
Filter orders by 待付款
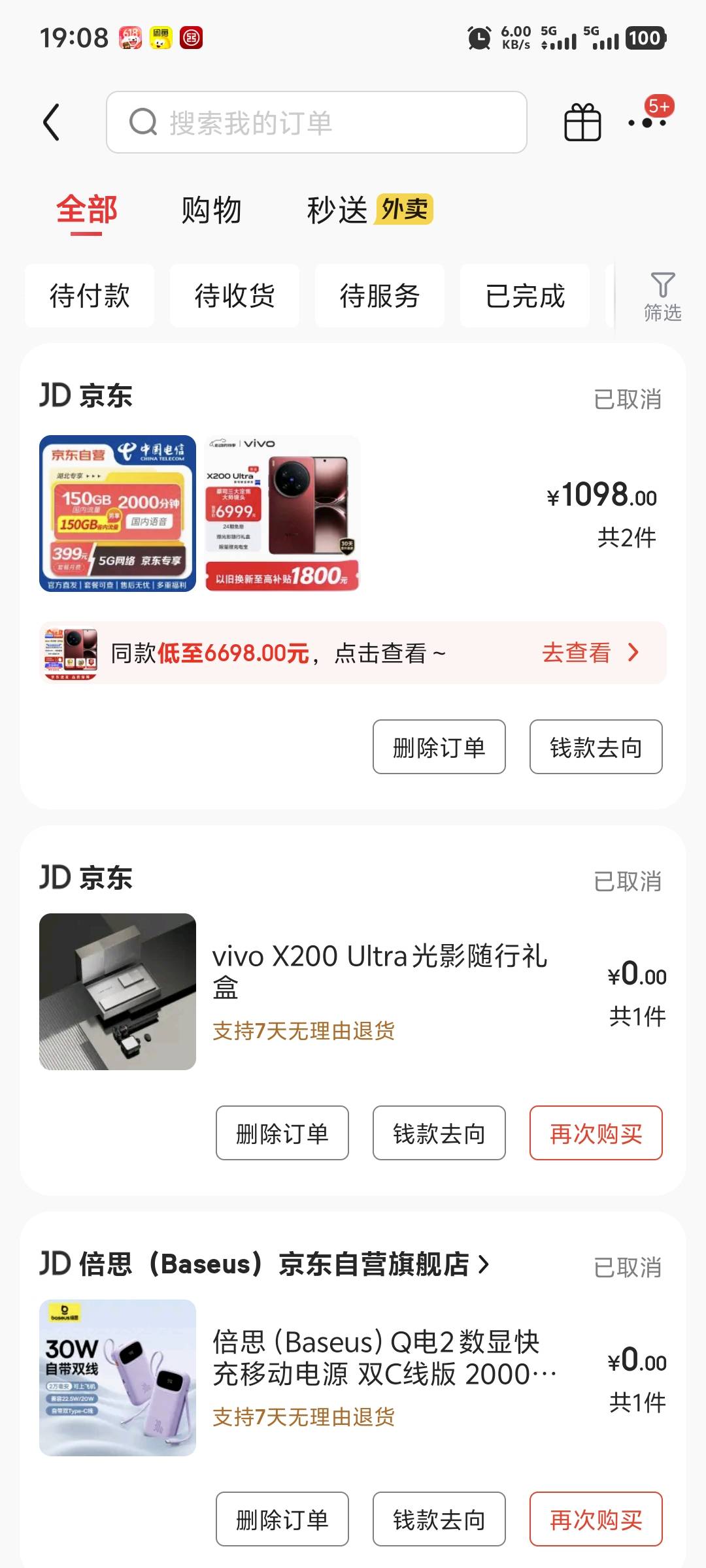(x=90, y=296)
